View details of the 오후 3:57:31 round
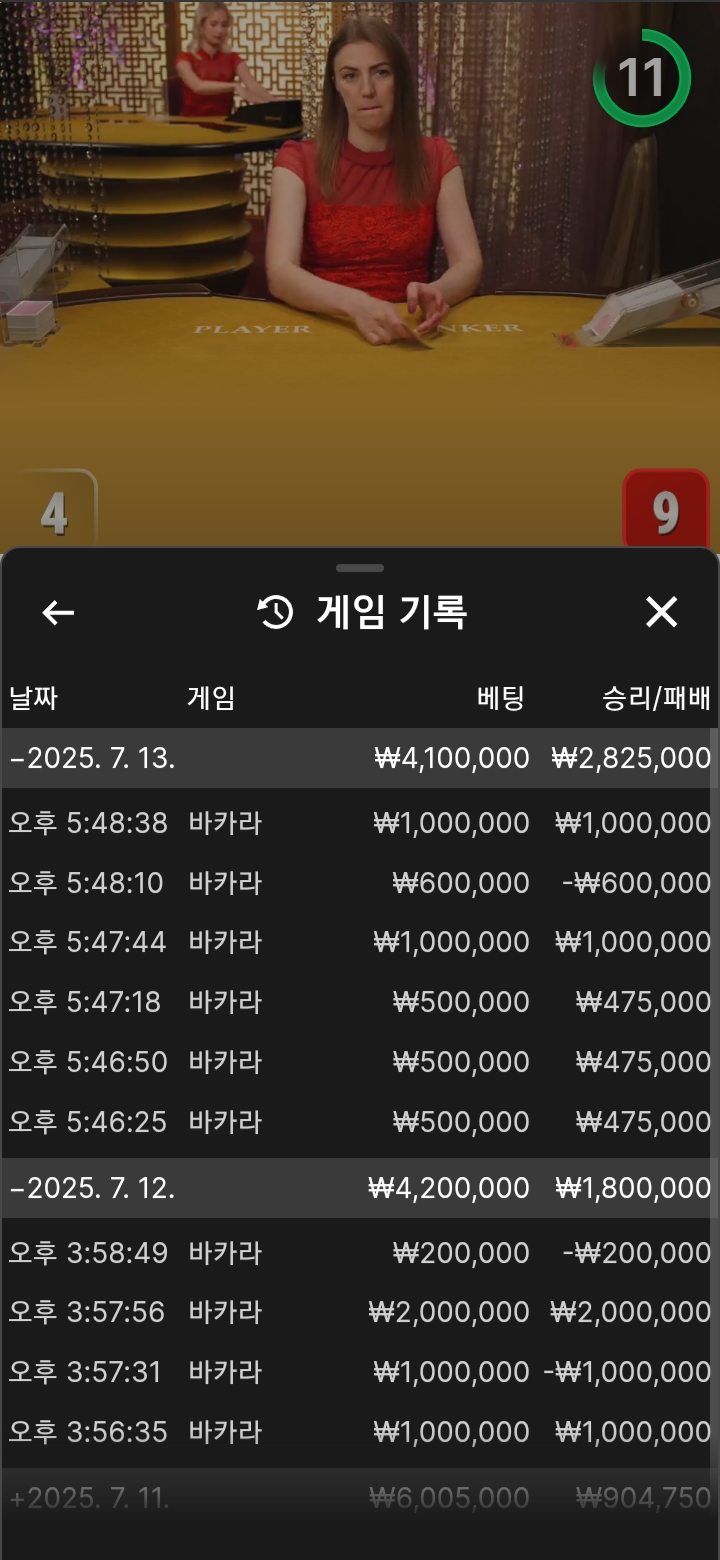 tap(360, 1372)
